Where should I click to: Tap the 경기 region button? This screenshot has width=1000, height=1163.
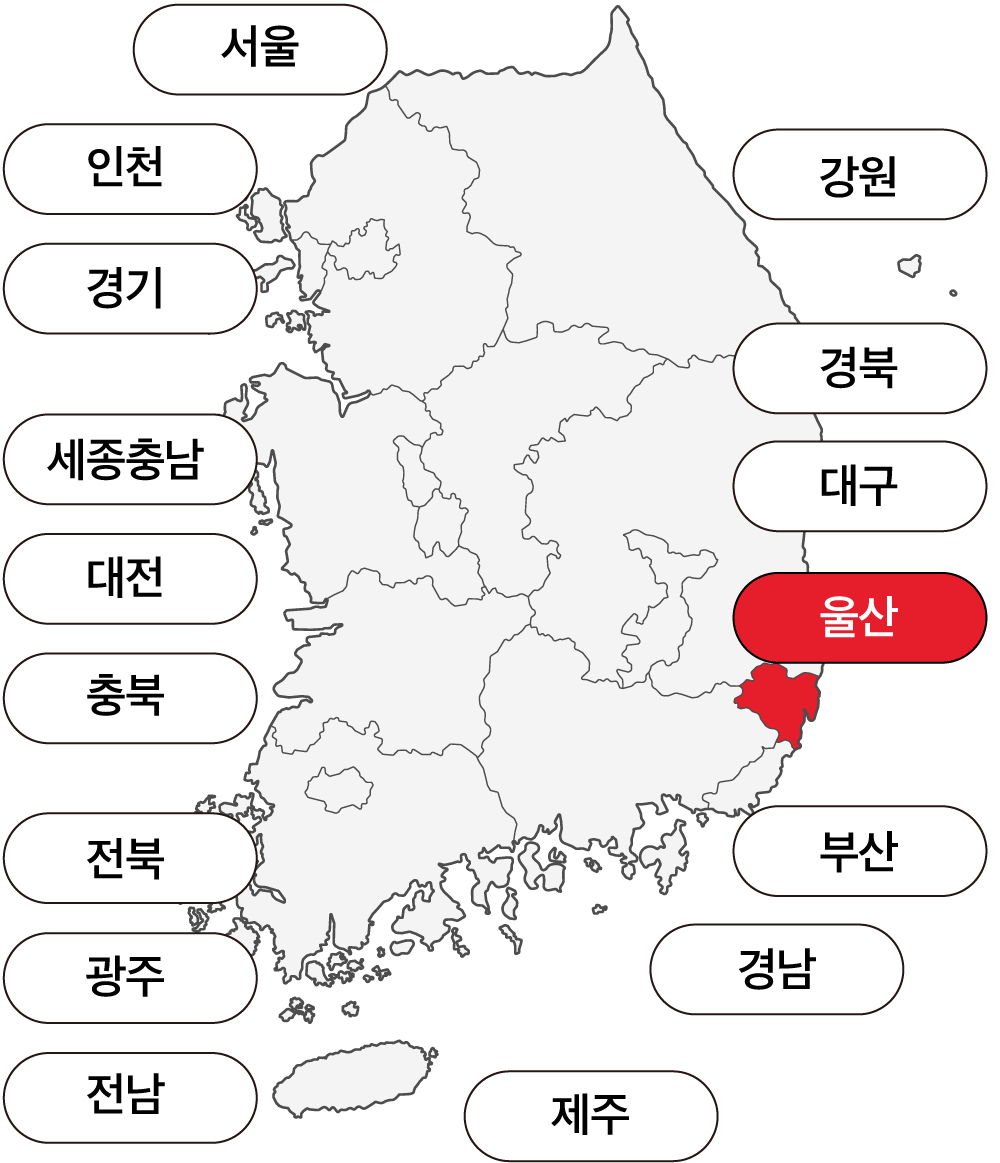point(130,288)
